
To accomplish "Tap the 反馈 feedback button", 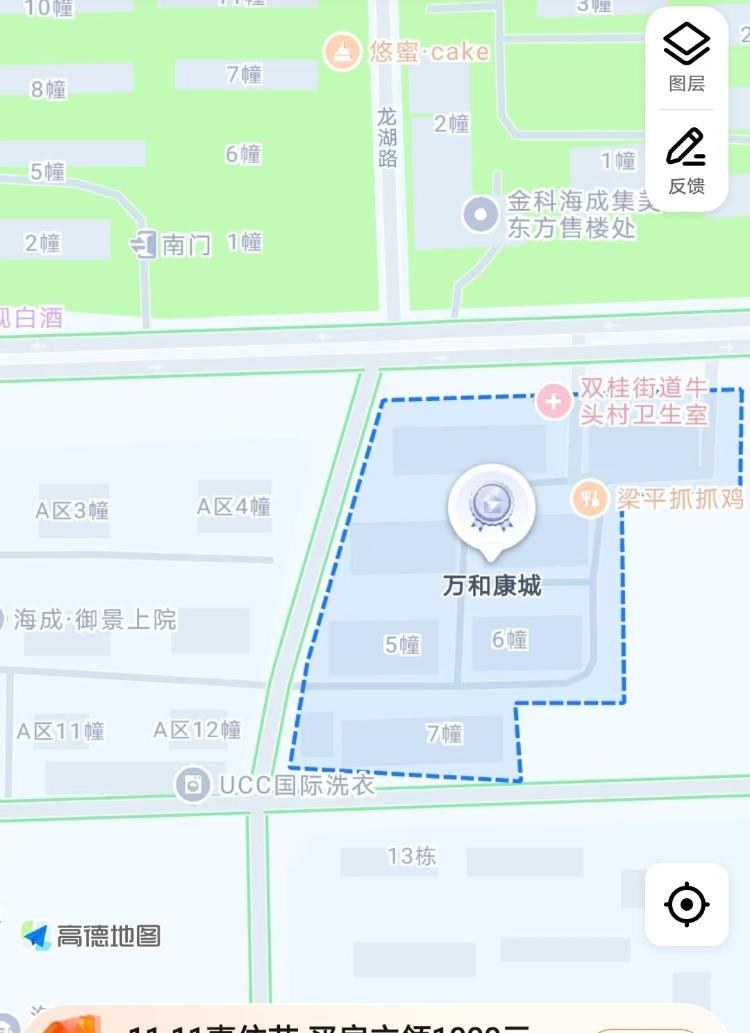I will click(686, 160).
